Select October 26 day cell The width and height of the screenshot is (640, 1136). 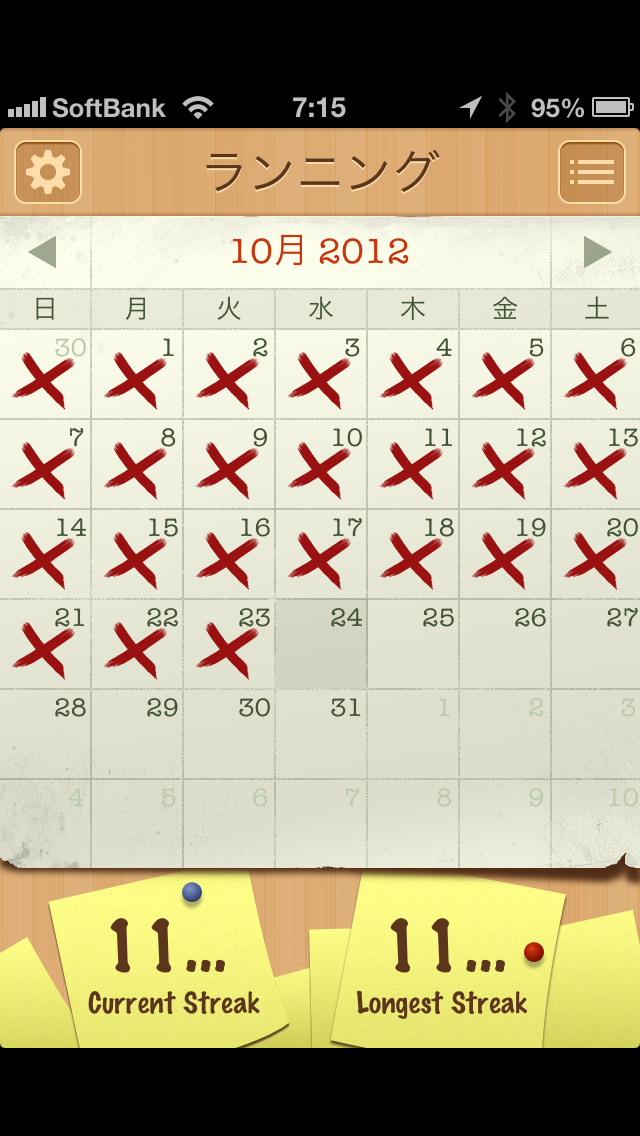point(505,644)
